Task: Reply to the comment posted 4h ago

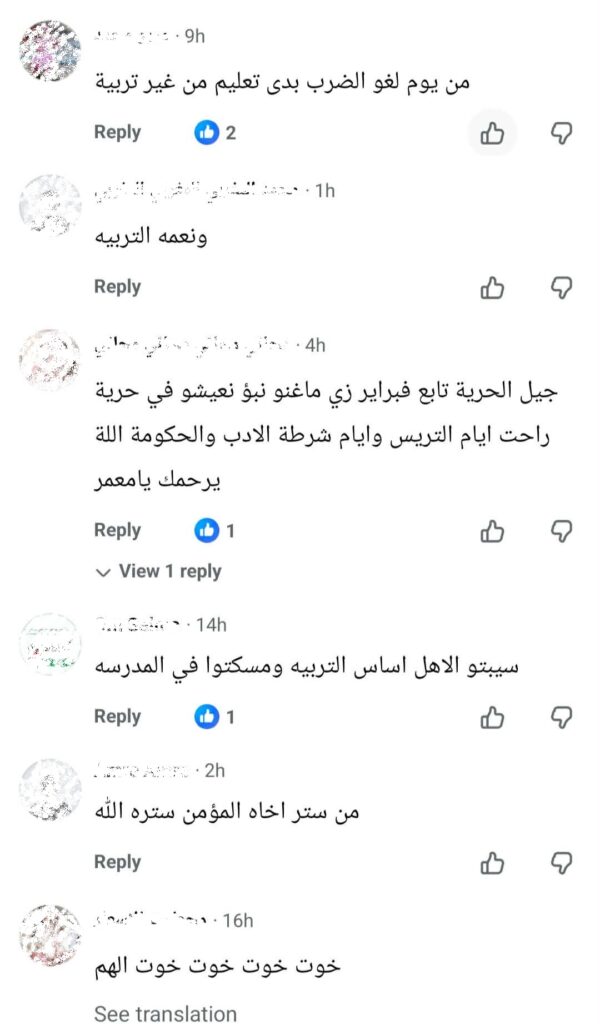Action: tap(117, 530)
